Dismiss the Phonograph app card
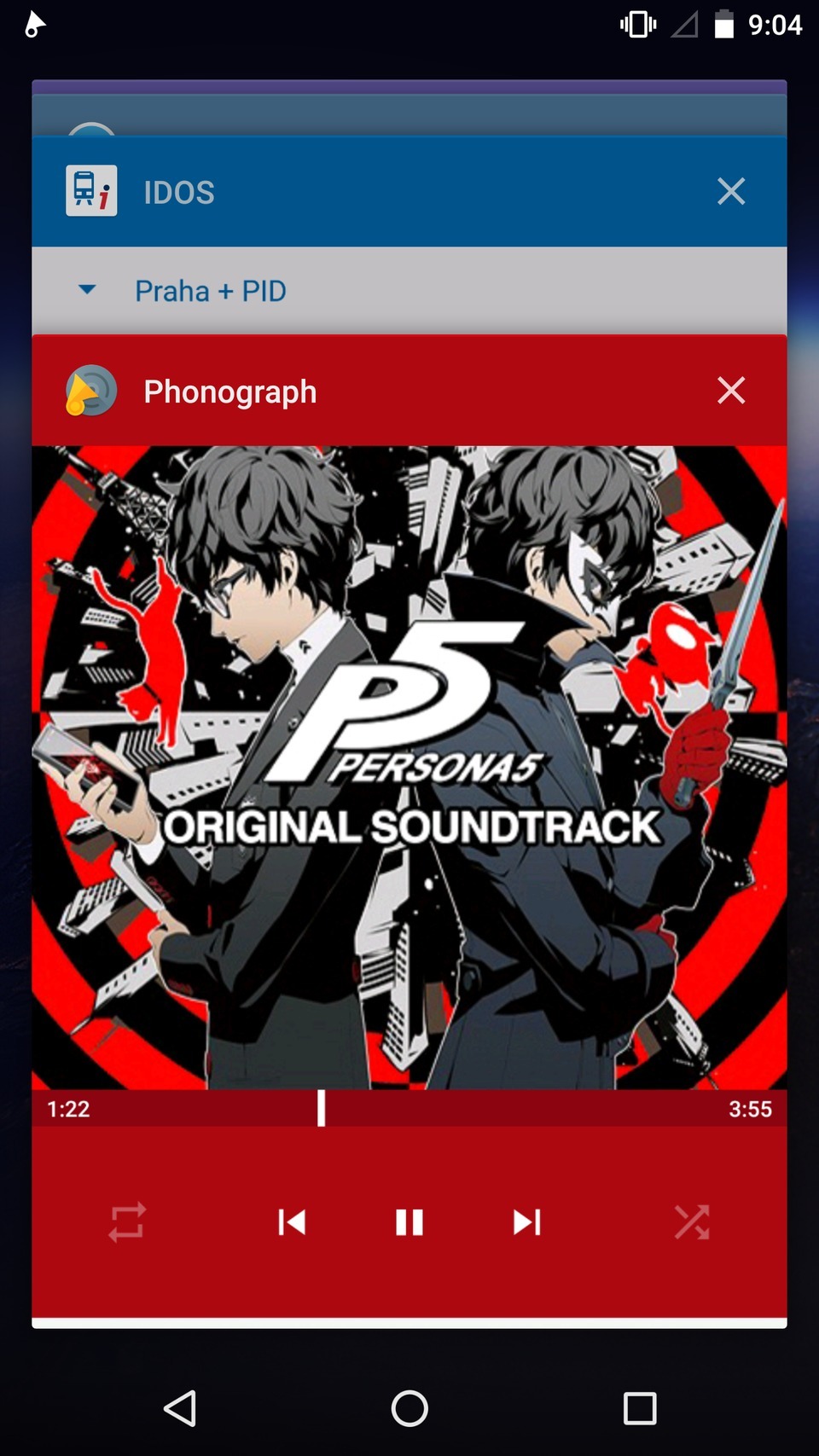 coord(731,391)
